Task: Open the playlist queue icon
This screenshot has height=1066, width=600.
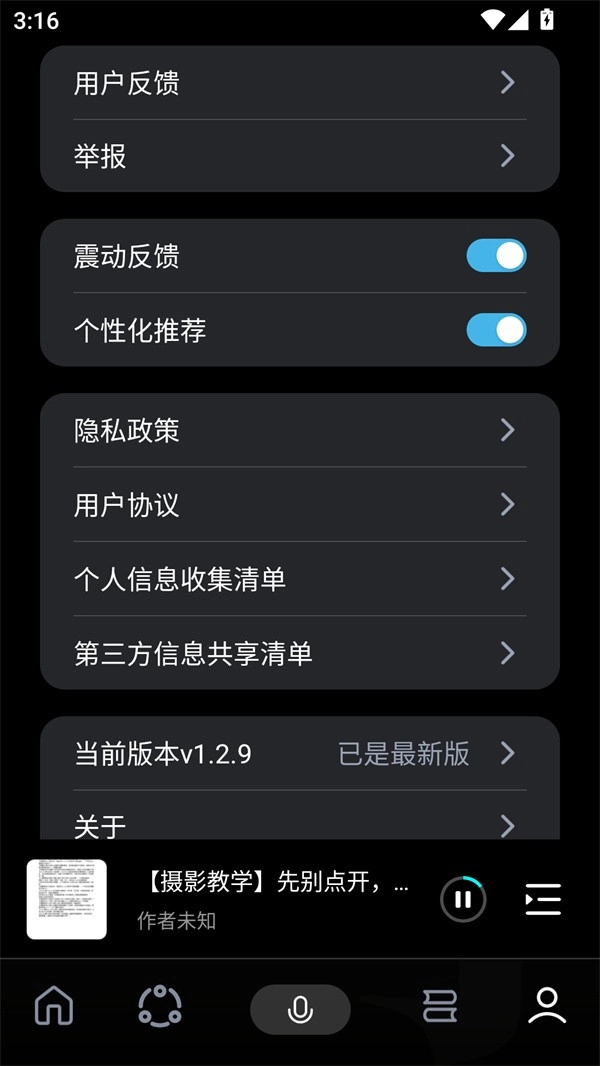Action: 543,899
